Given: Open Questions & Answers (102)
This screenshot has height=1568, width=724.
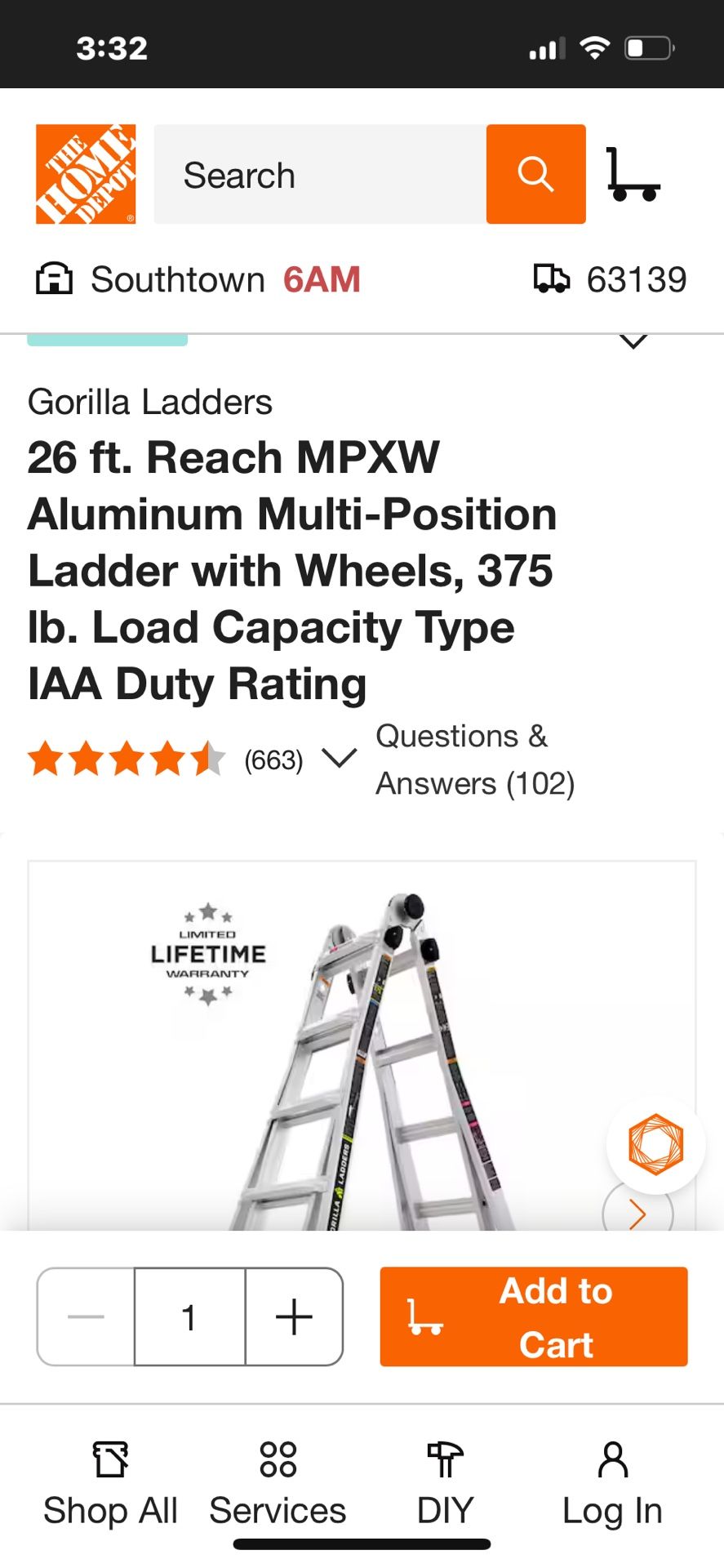Looking at the screenshot, I should 475,759.
